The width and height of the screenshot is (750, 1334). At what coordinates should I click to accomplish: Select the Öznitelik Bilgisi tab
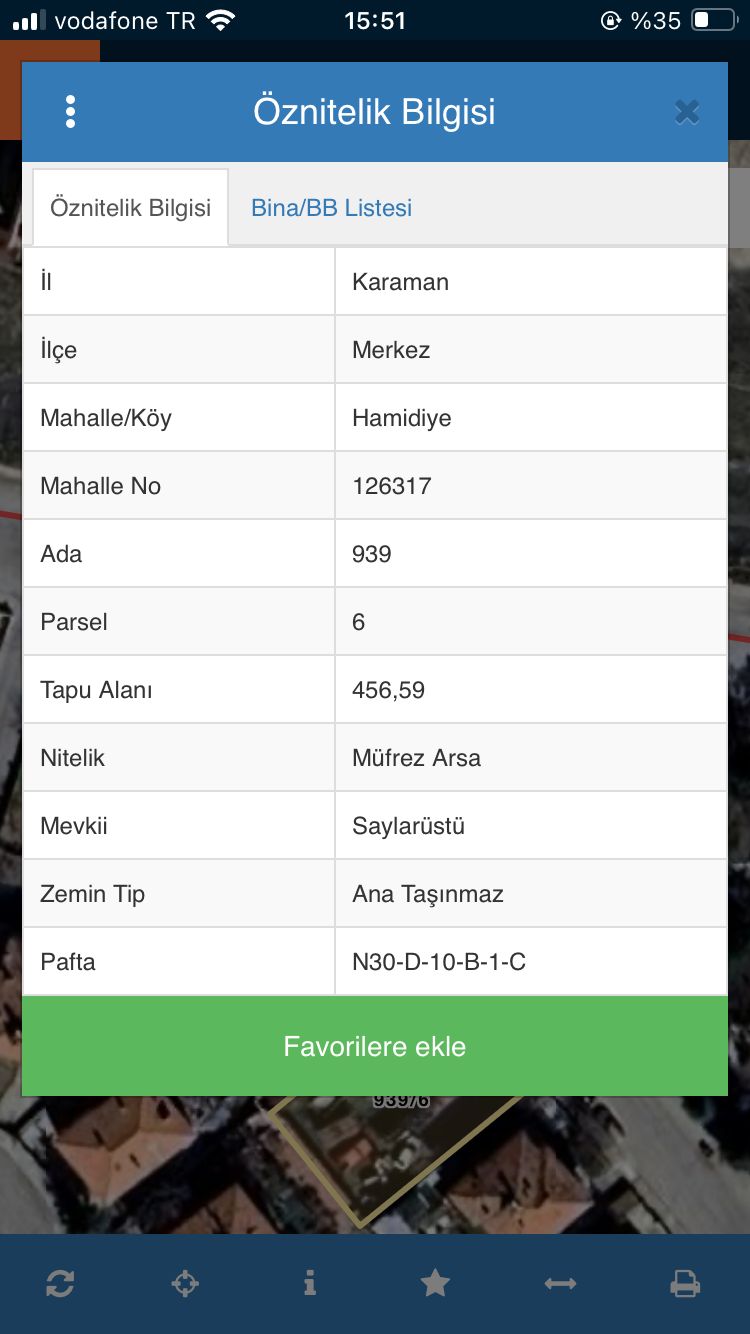130,207
